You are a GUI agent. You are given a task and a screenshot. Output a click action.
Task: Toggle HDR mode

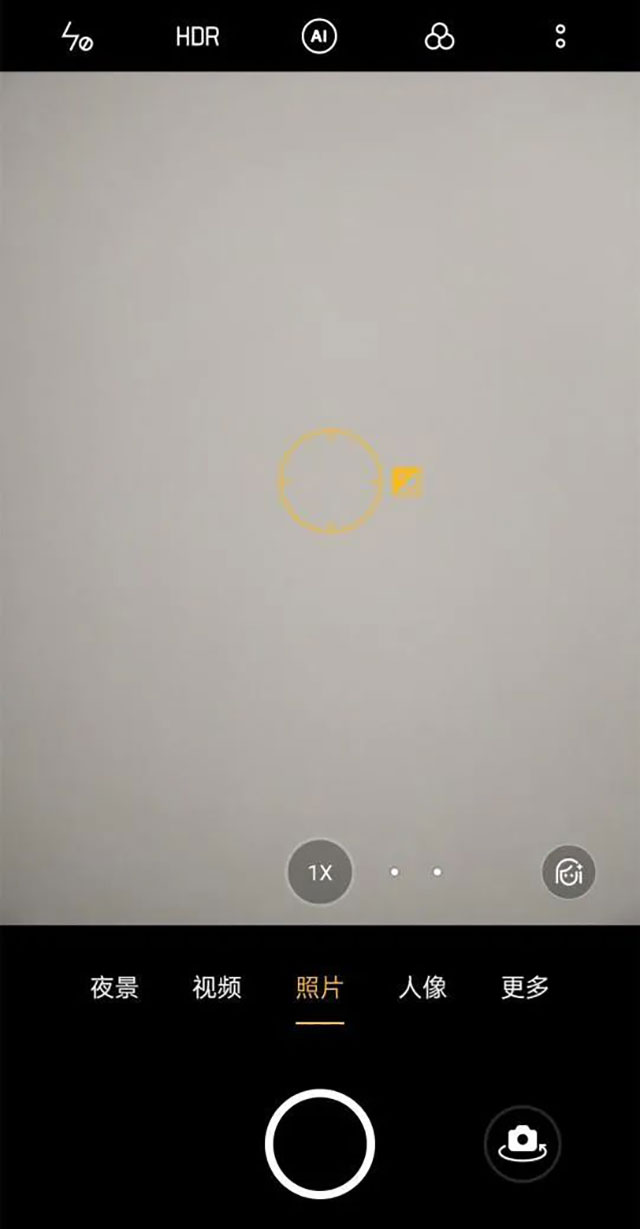click(197, 38)
